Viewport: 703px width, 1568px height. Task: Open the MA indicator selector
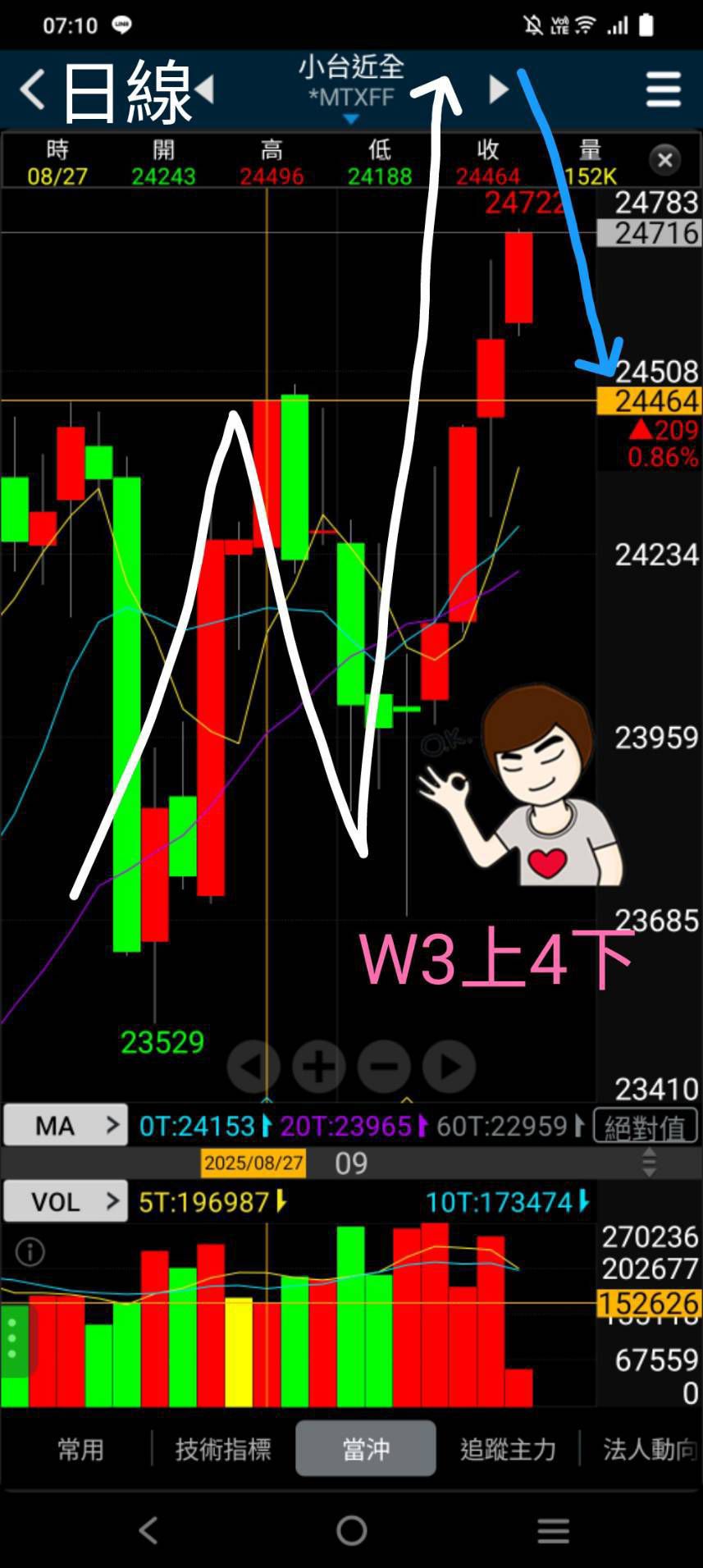(x=66, y=1126)
